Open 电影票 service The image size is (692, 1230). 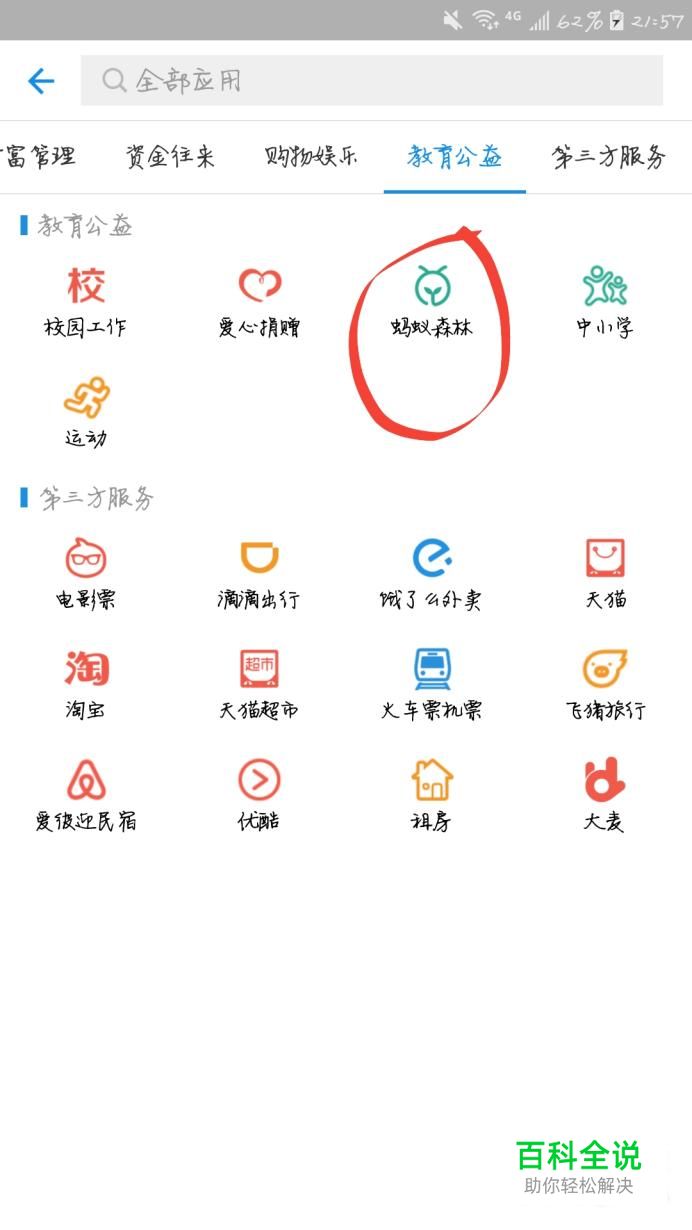click(86, 573)
